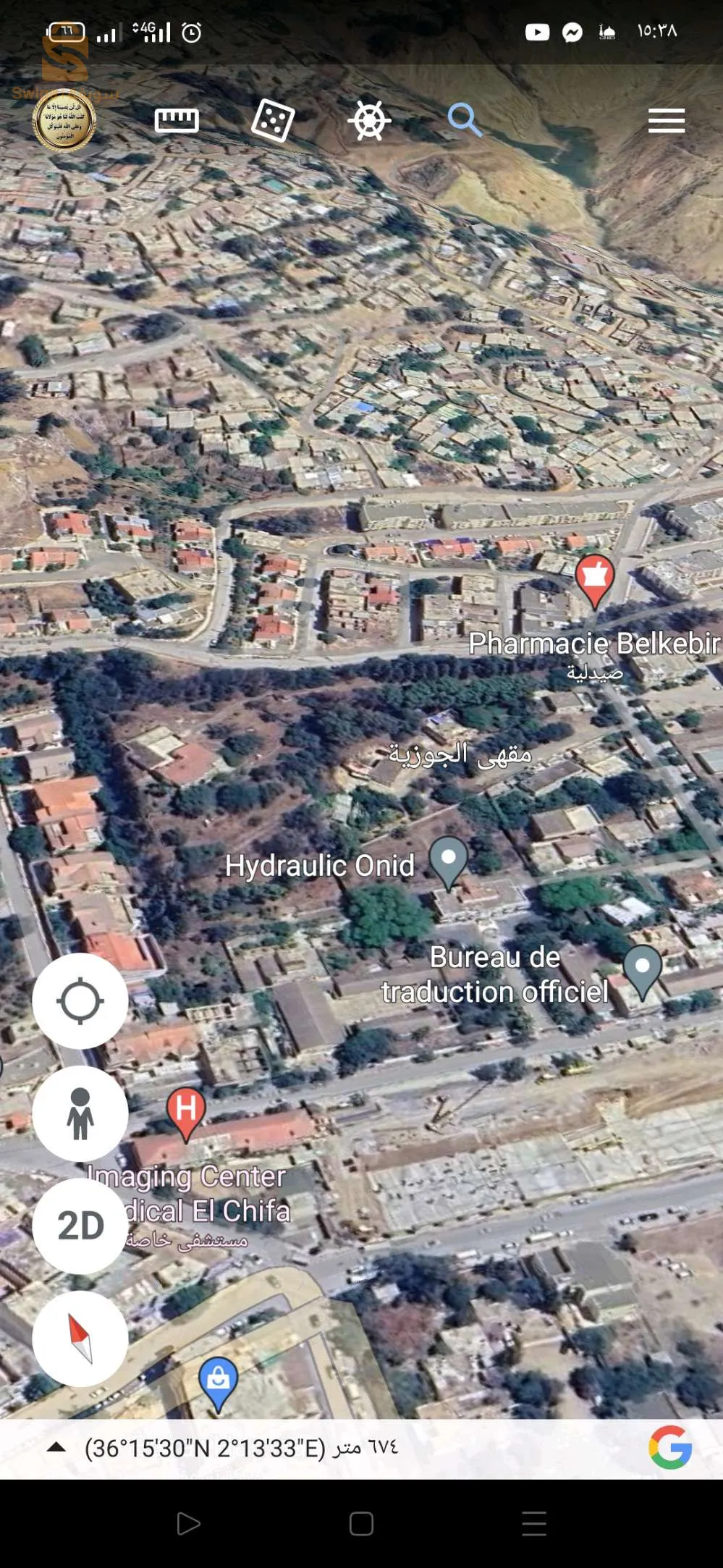Expand the coordinates panel with the arrow

56,1448
